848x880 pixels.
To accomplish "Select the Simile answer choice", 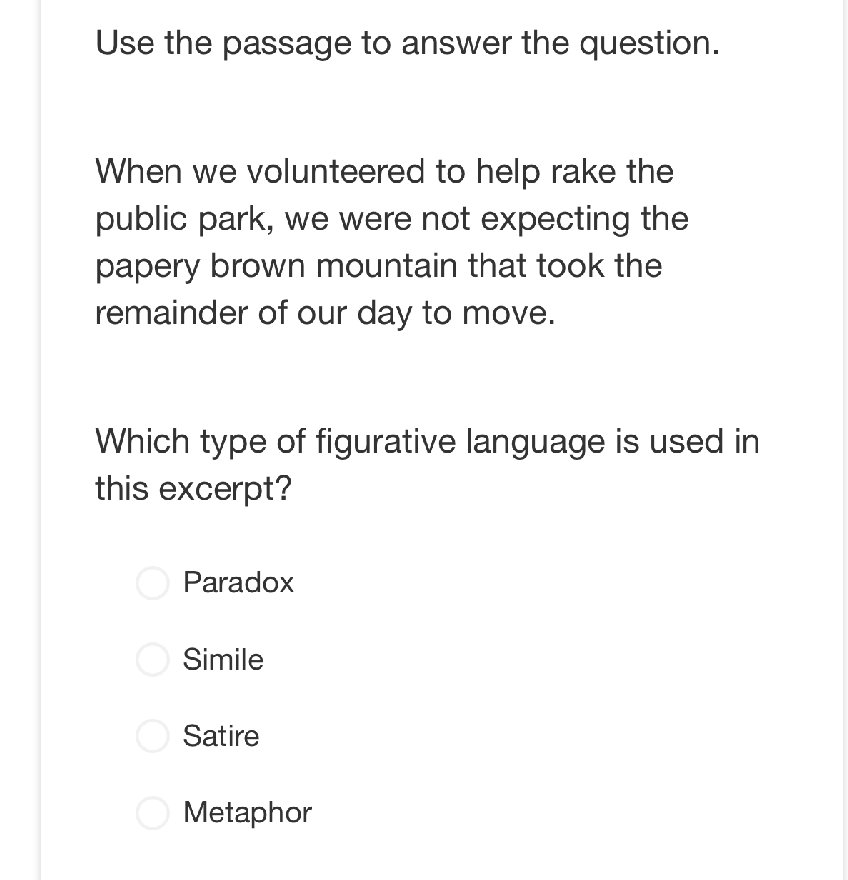I will (152, 660).
